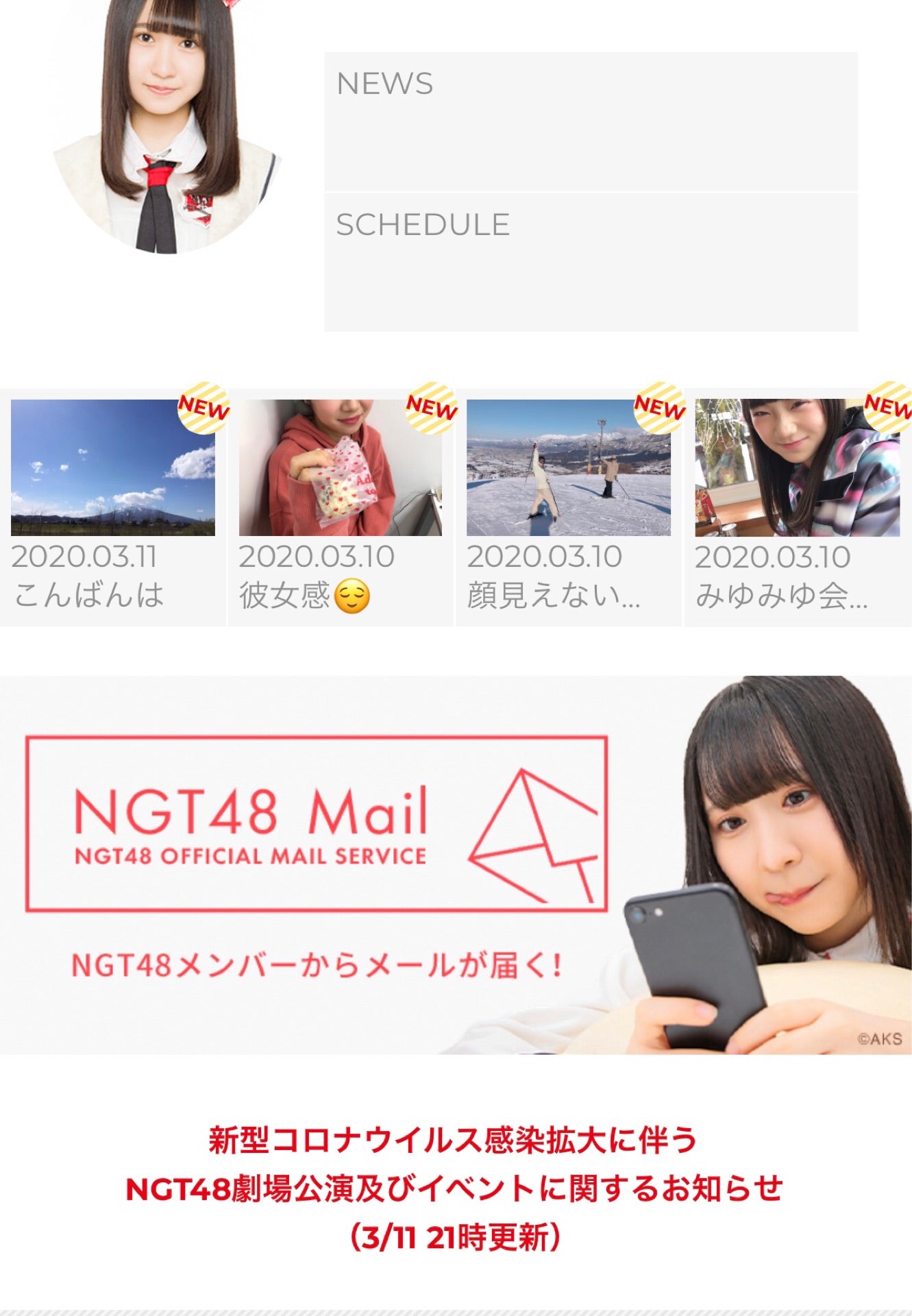Image resolution: width=912 pixels, height=1316 pixels.
Task: Open the NEWS section
Action: tap(591, 121)
